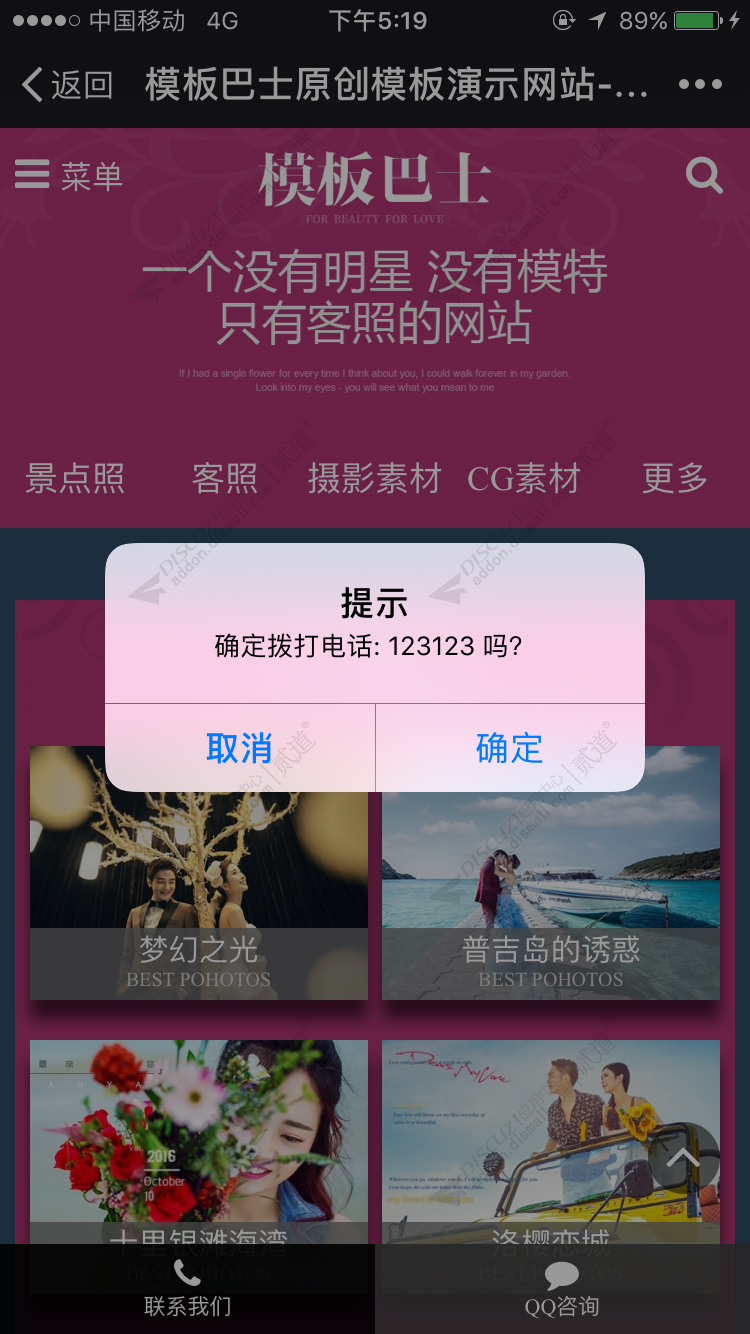Go back with the 返回 button

(x=68, y=85)
